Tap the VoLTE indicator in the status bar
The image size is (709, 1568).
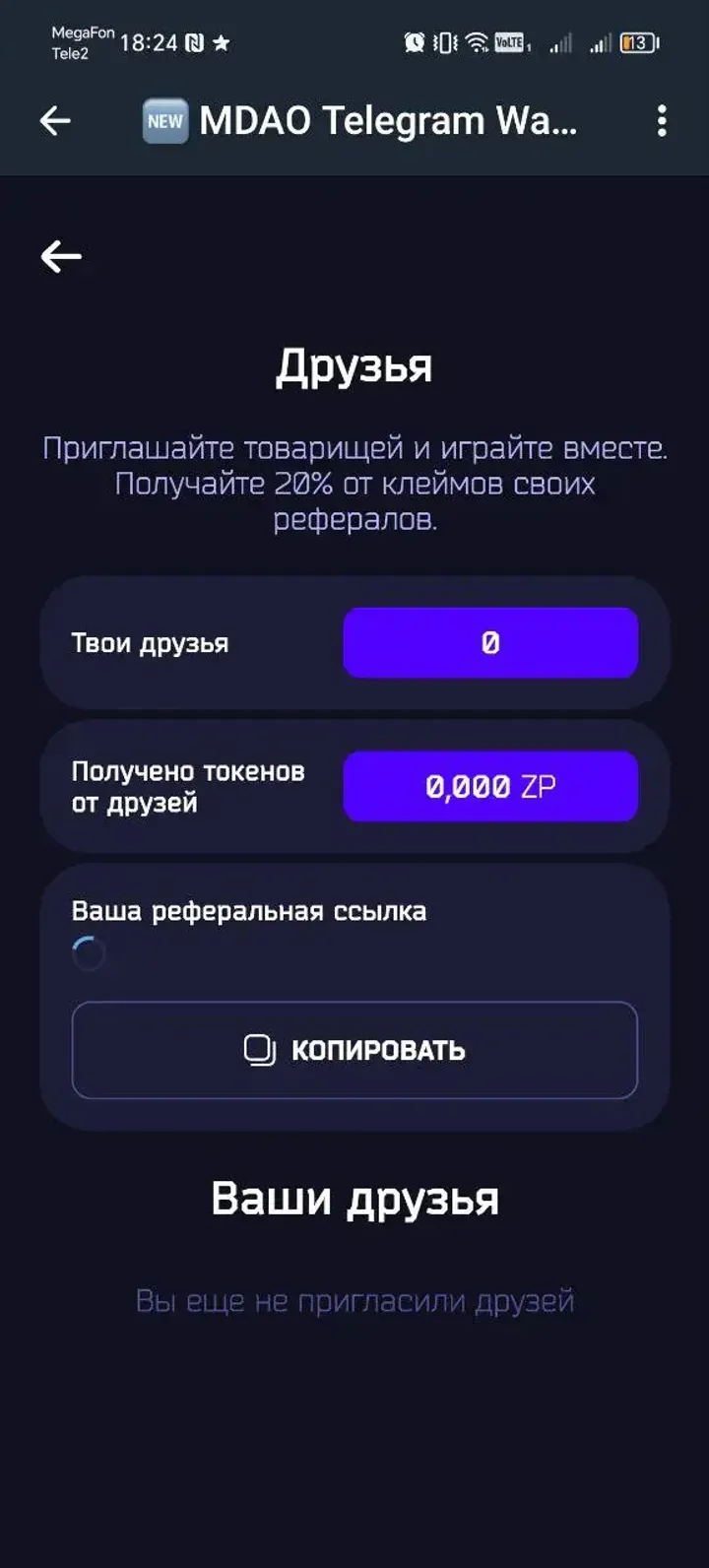(510, 41)
